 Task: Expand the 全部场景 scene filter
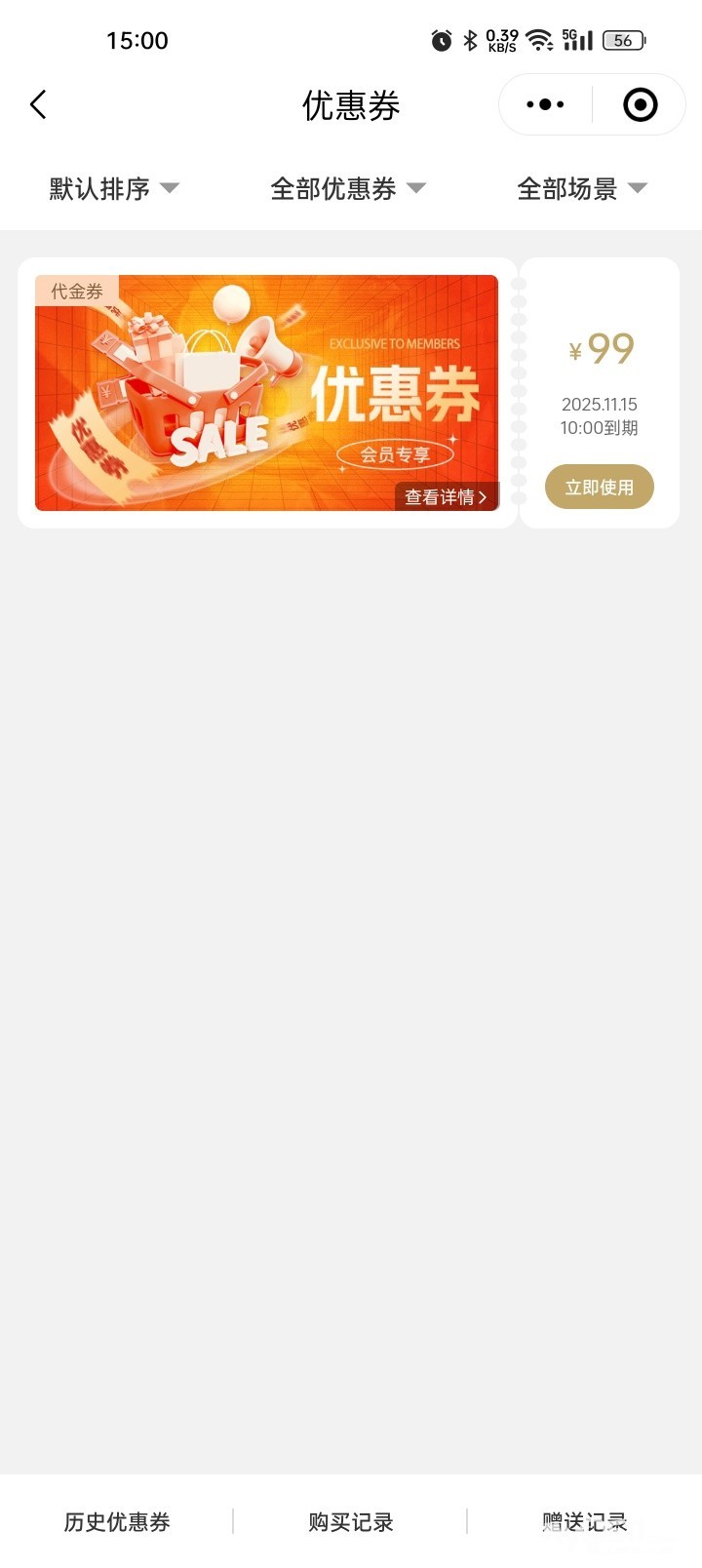point(581,188)
